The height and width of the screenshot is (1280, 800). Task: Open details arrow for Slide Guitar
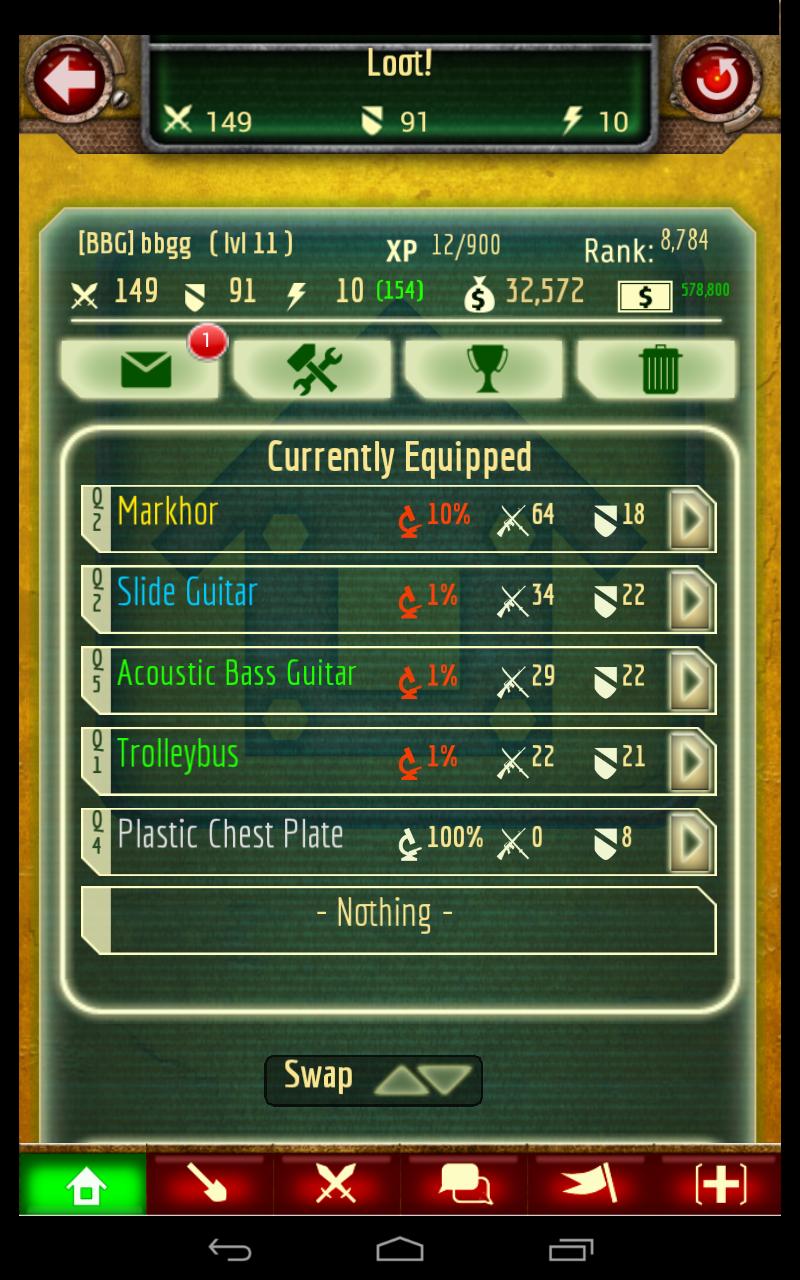[690, 599]
